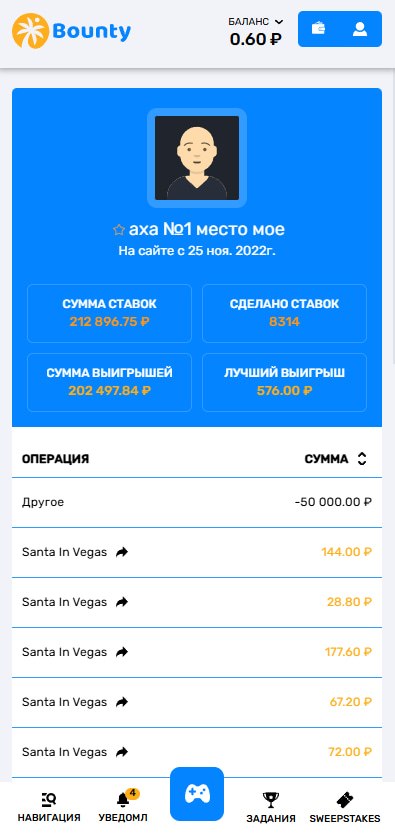Share the 67.20 ₽ Santa In Vegas win
The height and width of the screenshot is (833, 395).
[122, 702]
